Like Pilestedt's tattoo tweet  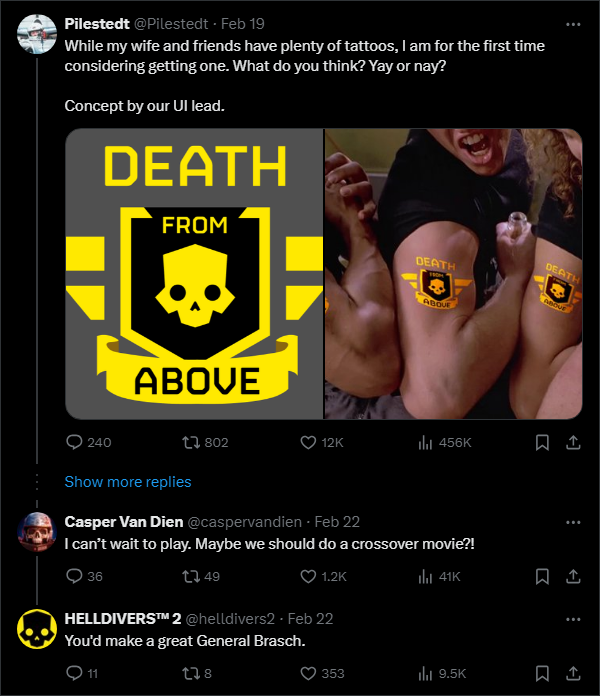(309, 442)
